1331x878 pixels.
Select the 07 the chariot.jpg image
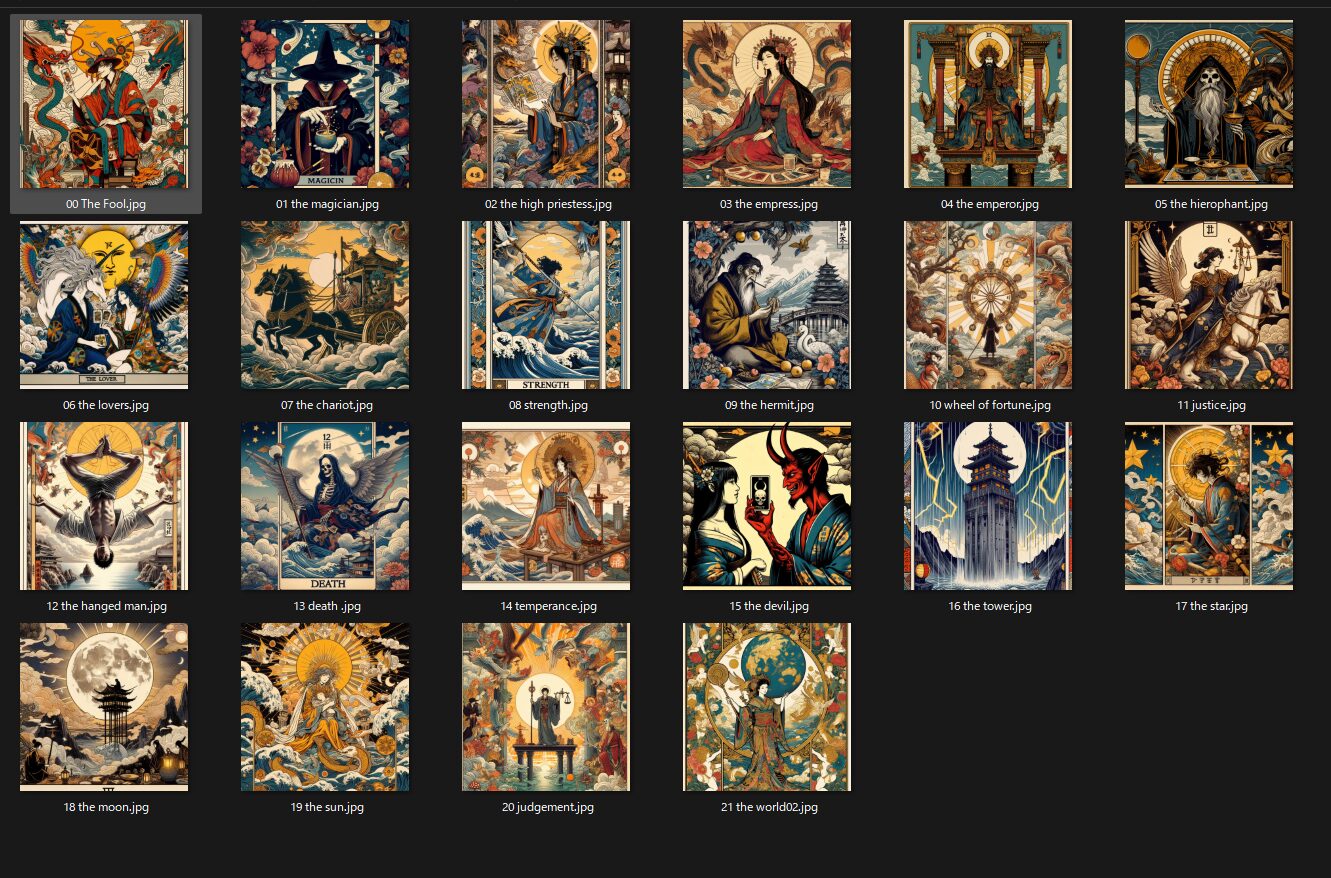coord(325,305)
